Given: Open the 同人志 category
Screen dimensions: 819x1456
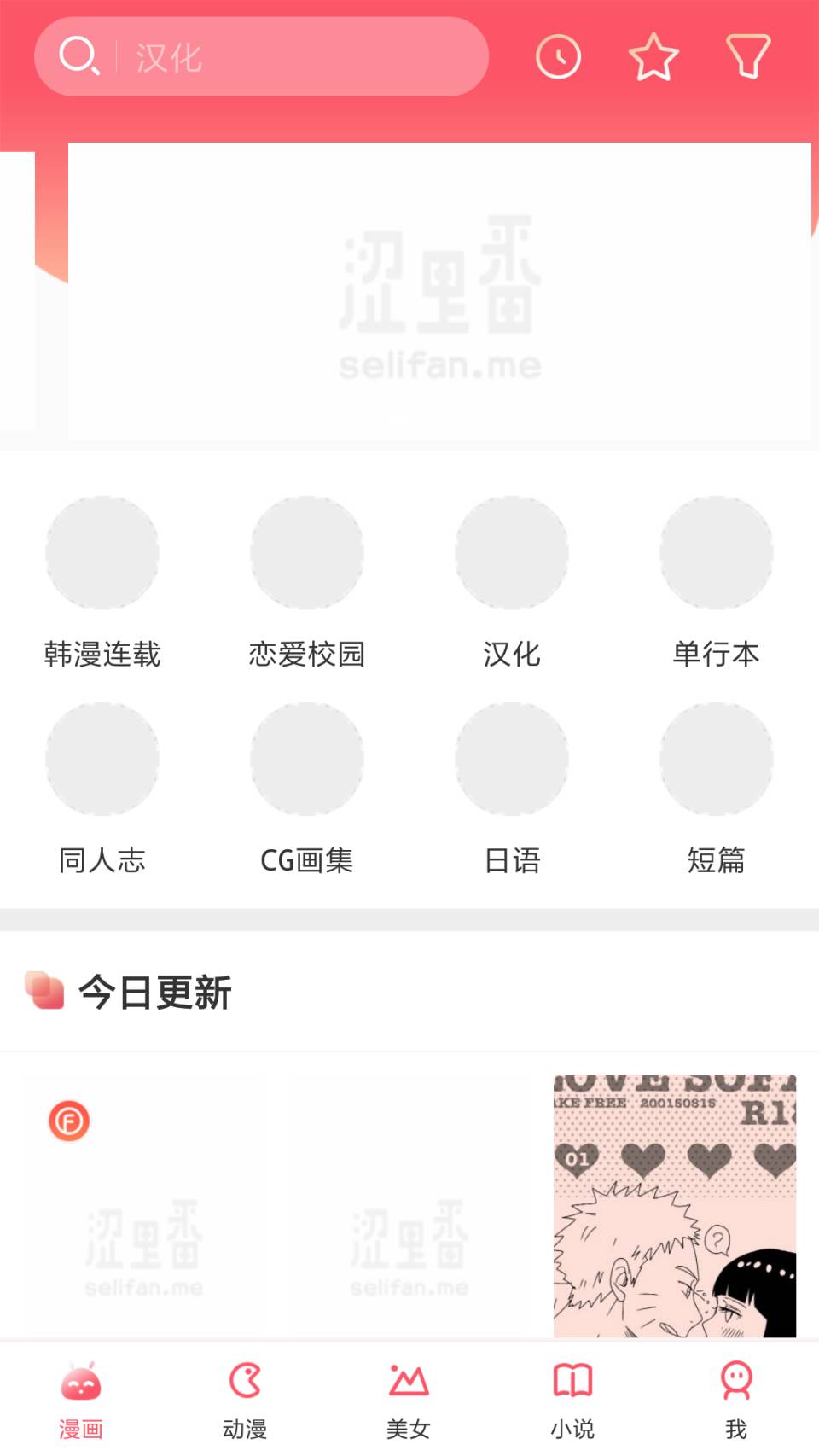Looking at the screenshot, I should tap(102, 760).
